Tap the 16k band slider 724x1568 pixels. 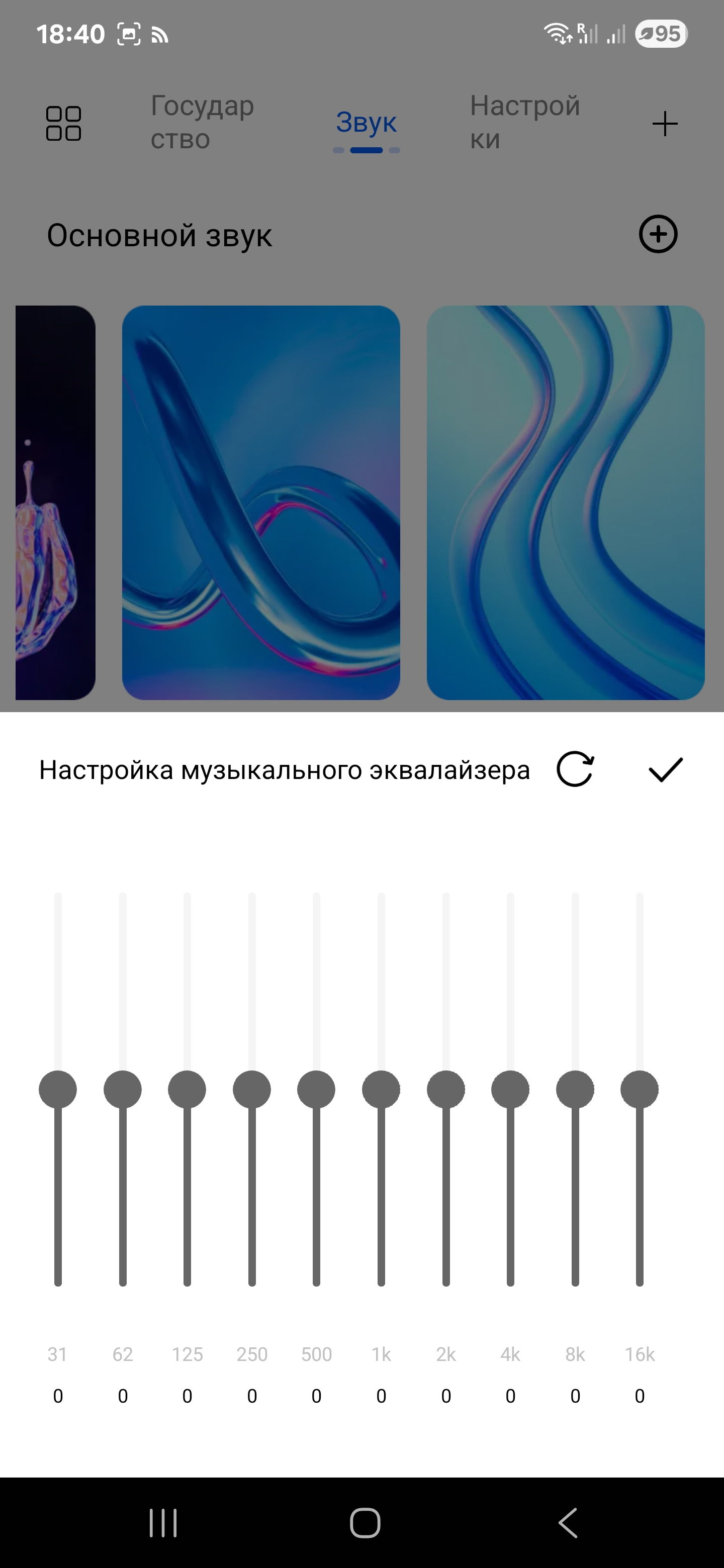click(640, 1090)
